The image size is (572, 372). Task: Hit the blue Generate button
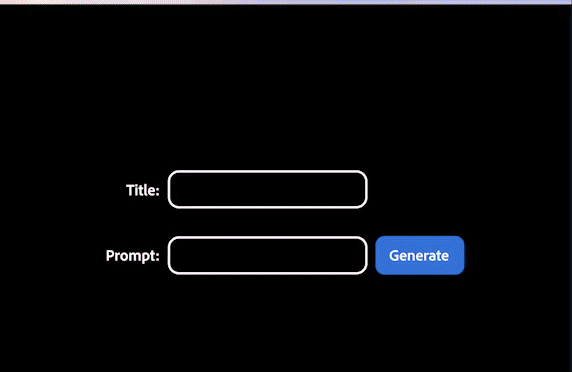point(420,255)
